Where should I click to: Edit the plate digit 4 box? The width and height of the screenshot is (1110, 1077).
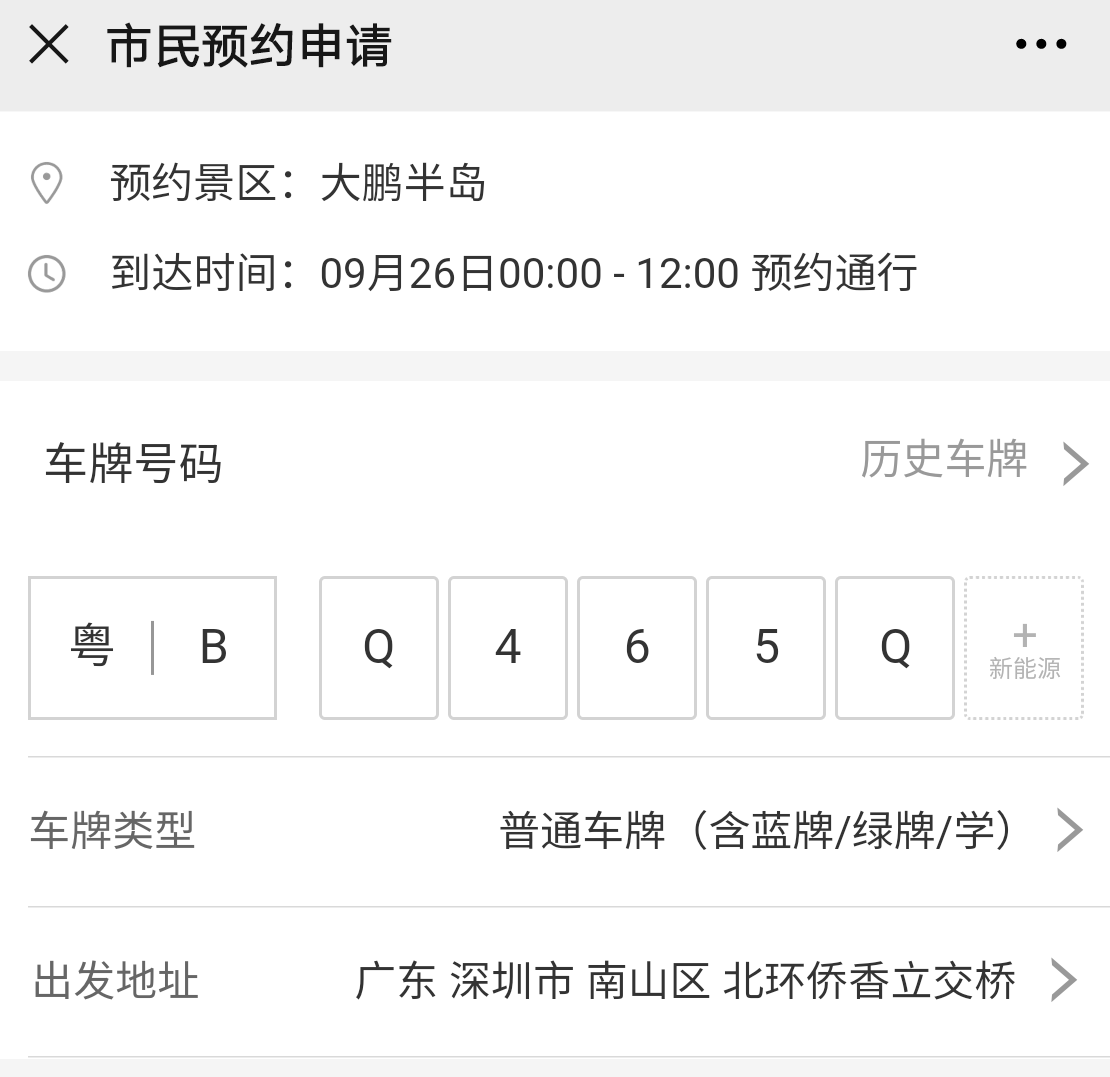[x=508, y=648]
